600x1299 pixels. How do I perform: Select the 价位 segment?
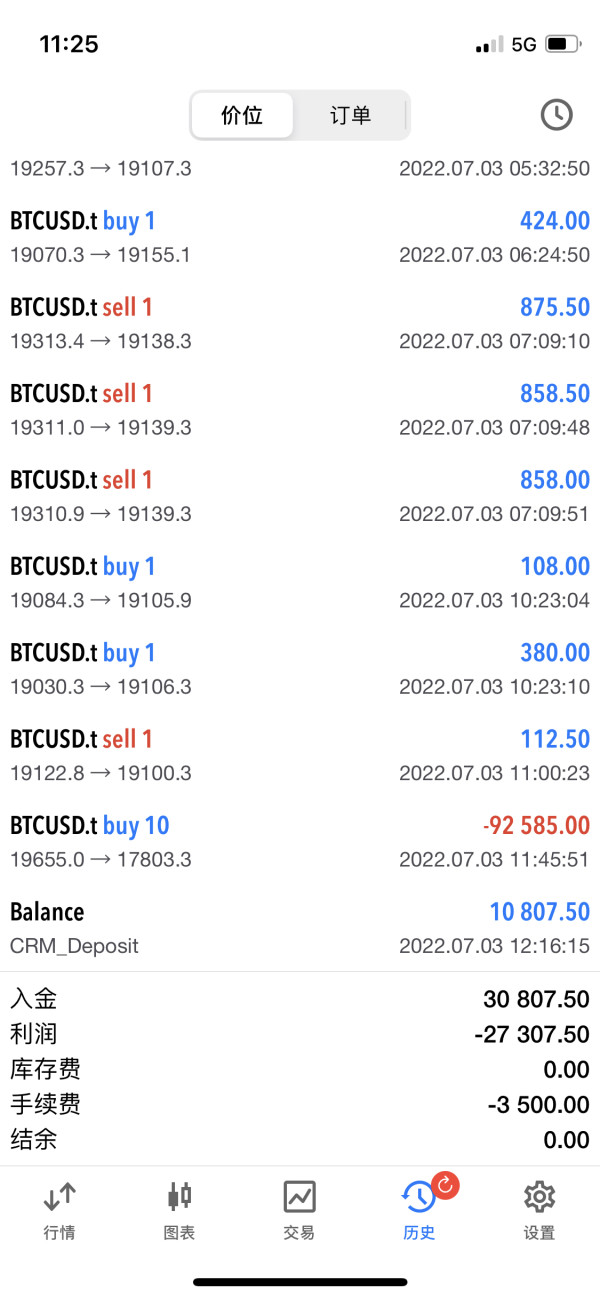click(242, 115)
